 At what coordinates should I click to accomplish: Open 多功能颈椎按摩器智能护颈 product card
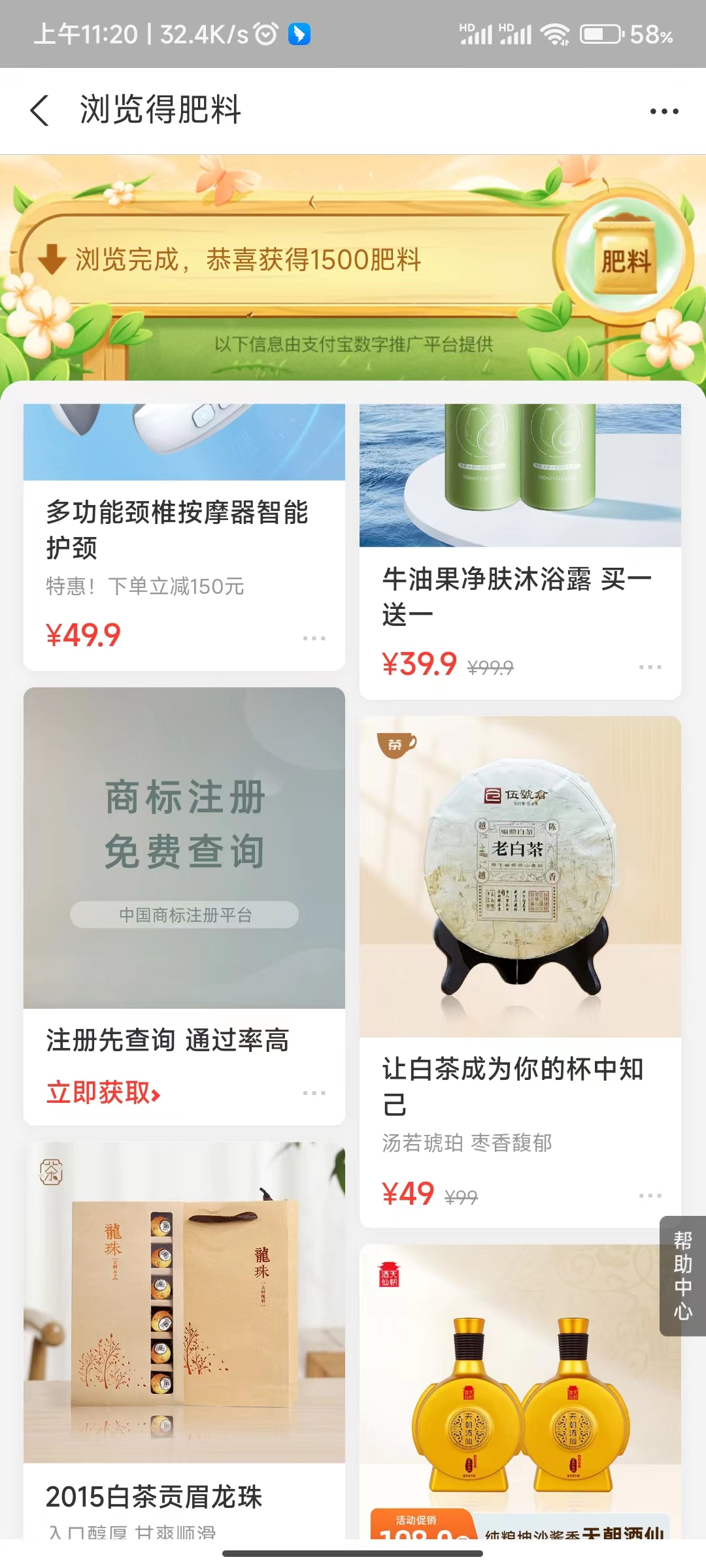[x=176, y=529]
